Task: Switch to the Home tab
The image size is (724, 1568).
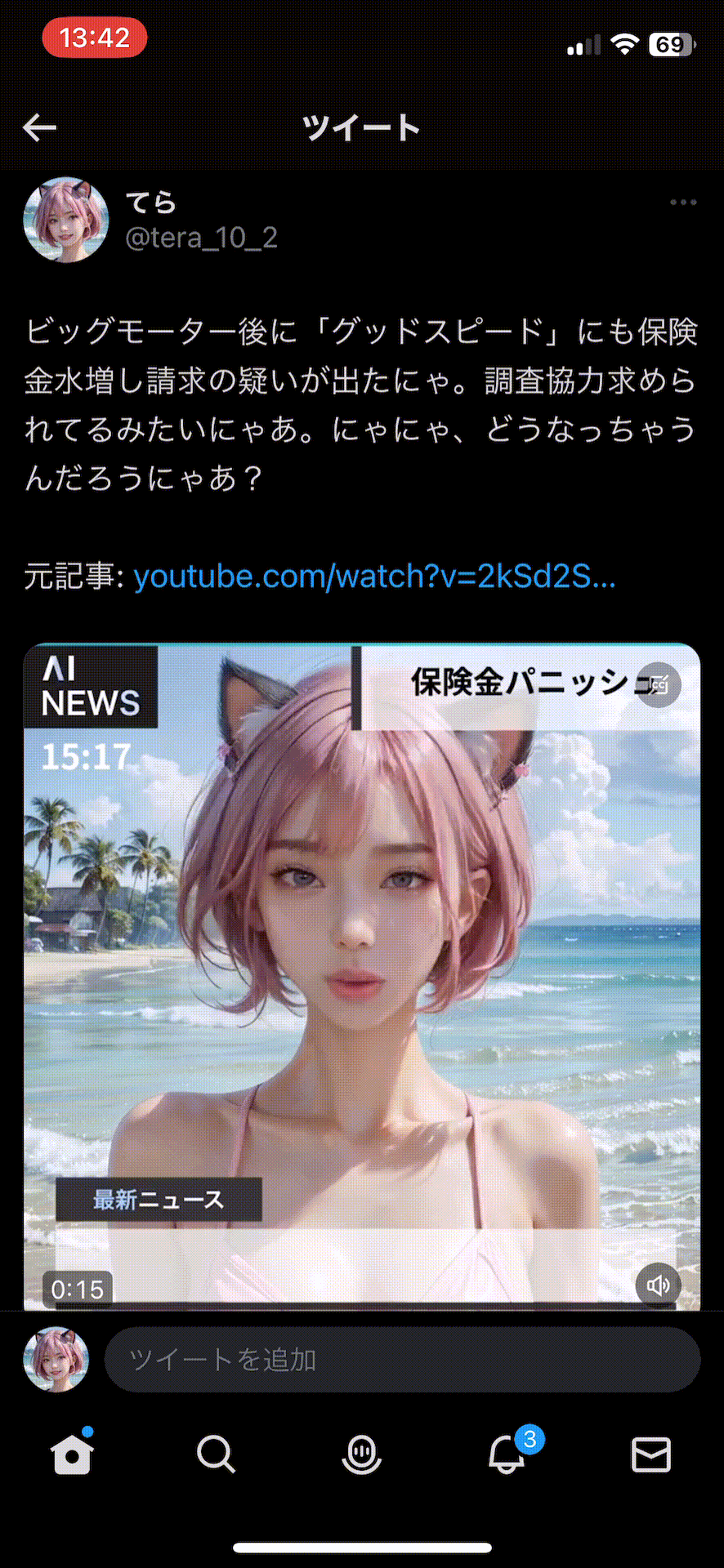Action: click(72, 1454)
